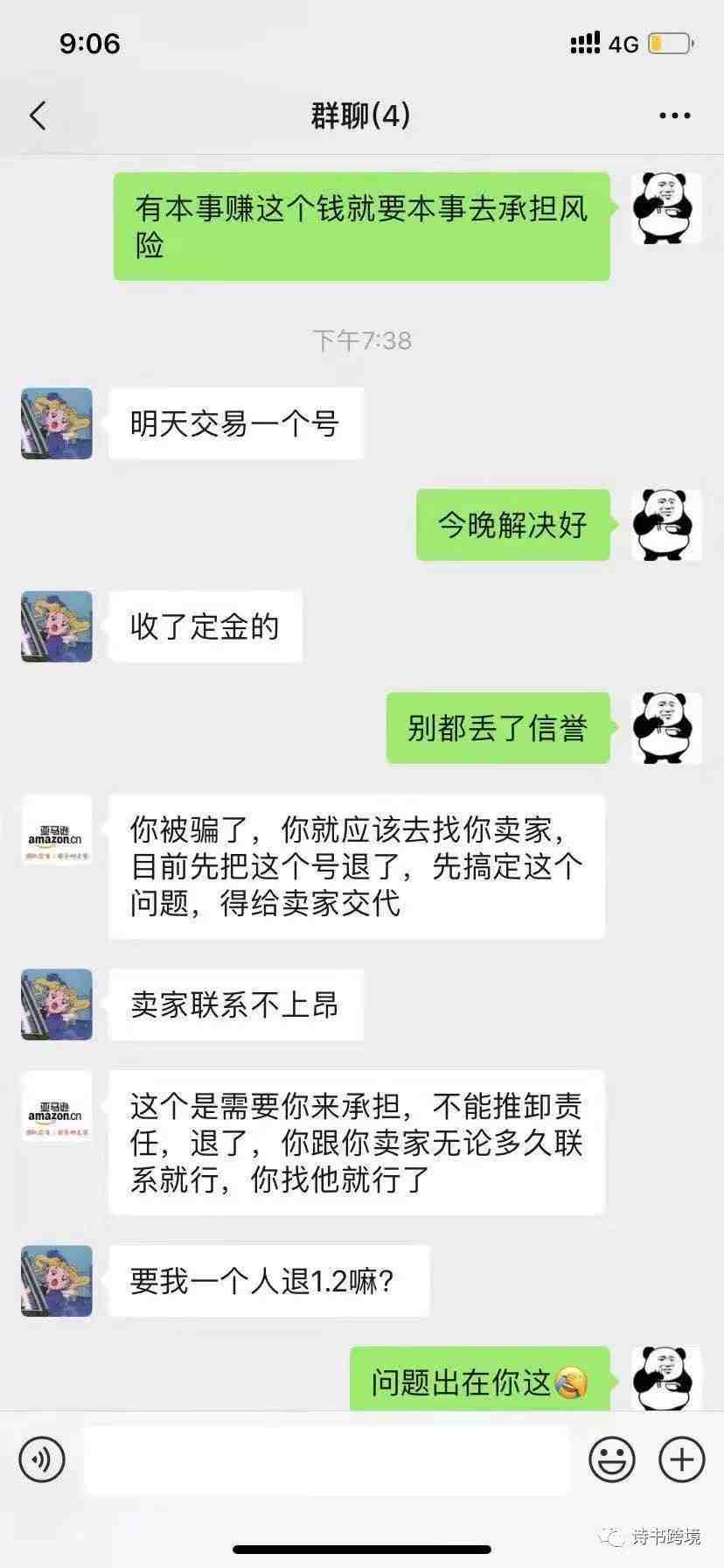This screenshot has width=724, height=1568.
Task: Open the emoji picker
Action: point(612,1459)
